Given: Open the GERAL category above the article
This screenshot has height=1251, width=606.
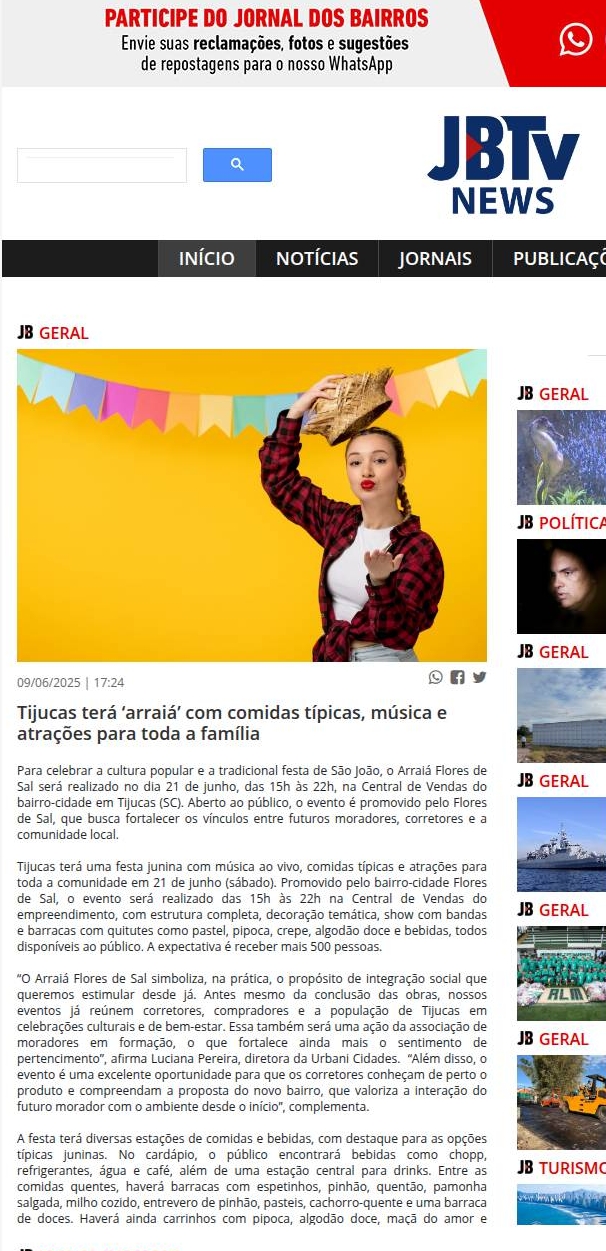Looking at the screenshot, I should [x=63, y=333].
